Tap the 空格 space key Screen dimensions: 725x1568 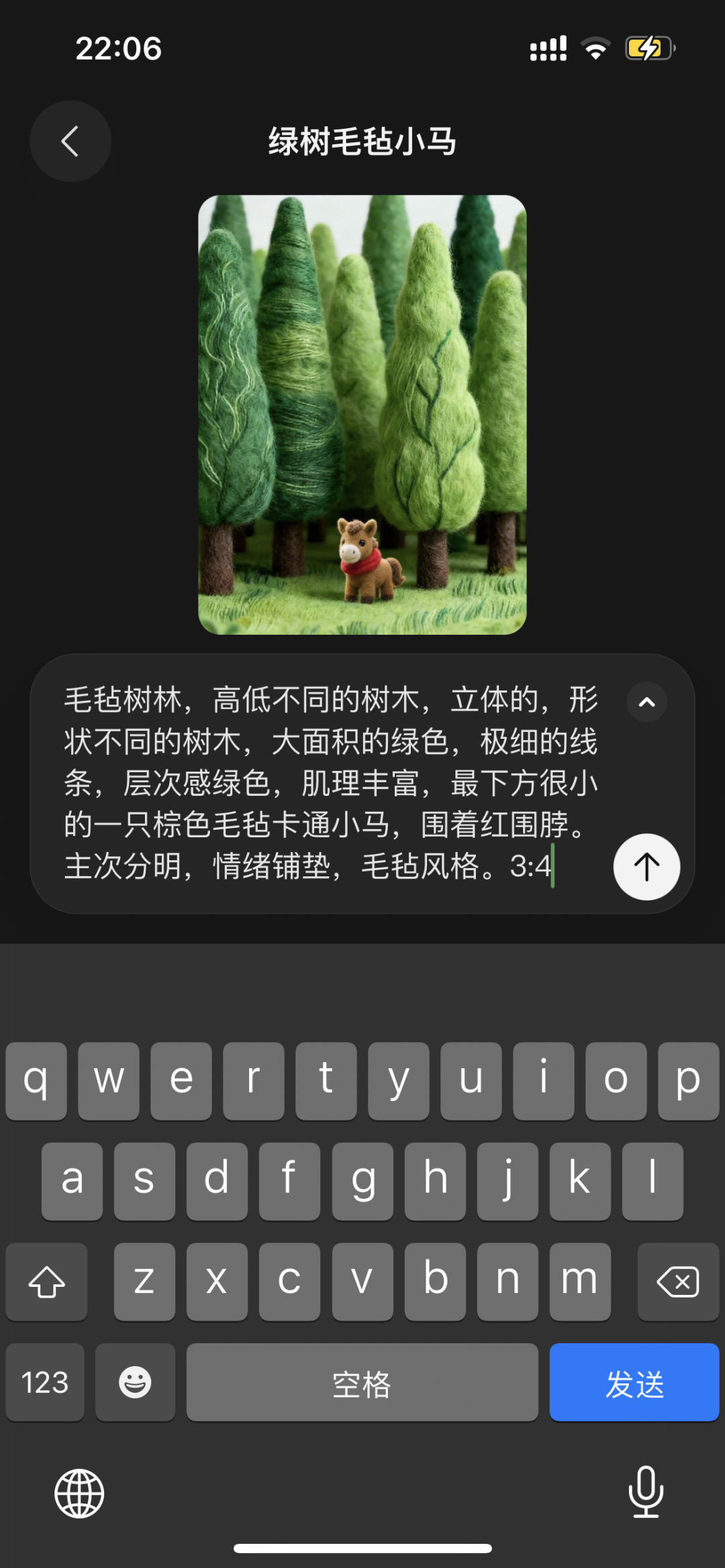point(362,1382)
